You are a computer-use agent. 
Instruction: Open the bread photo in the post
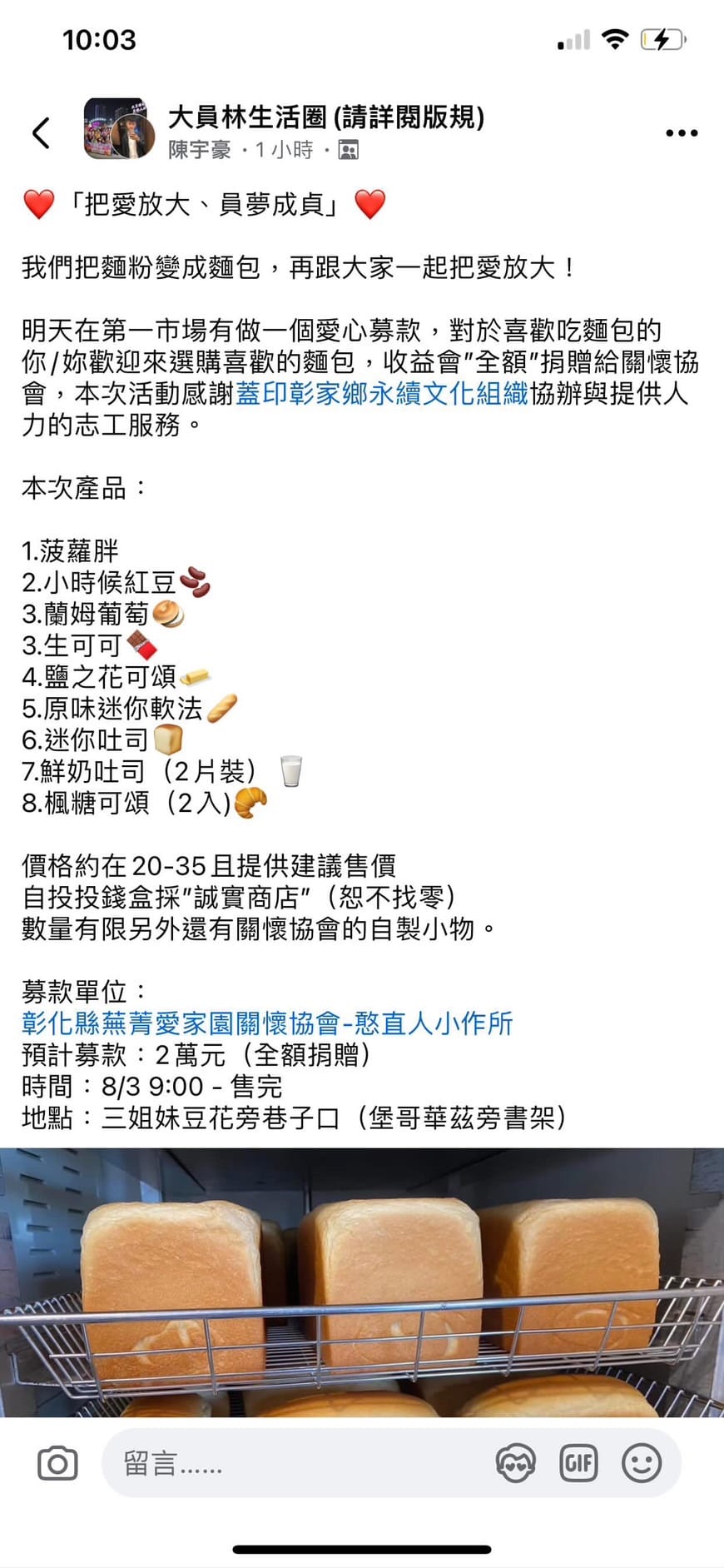click(x=362, y=1282)
